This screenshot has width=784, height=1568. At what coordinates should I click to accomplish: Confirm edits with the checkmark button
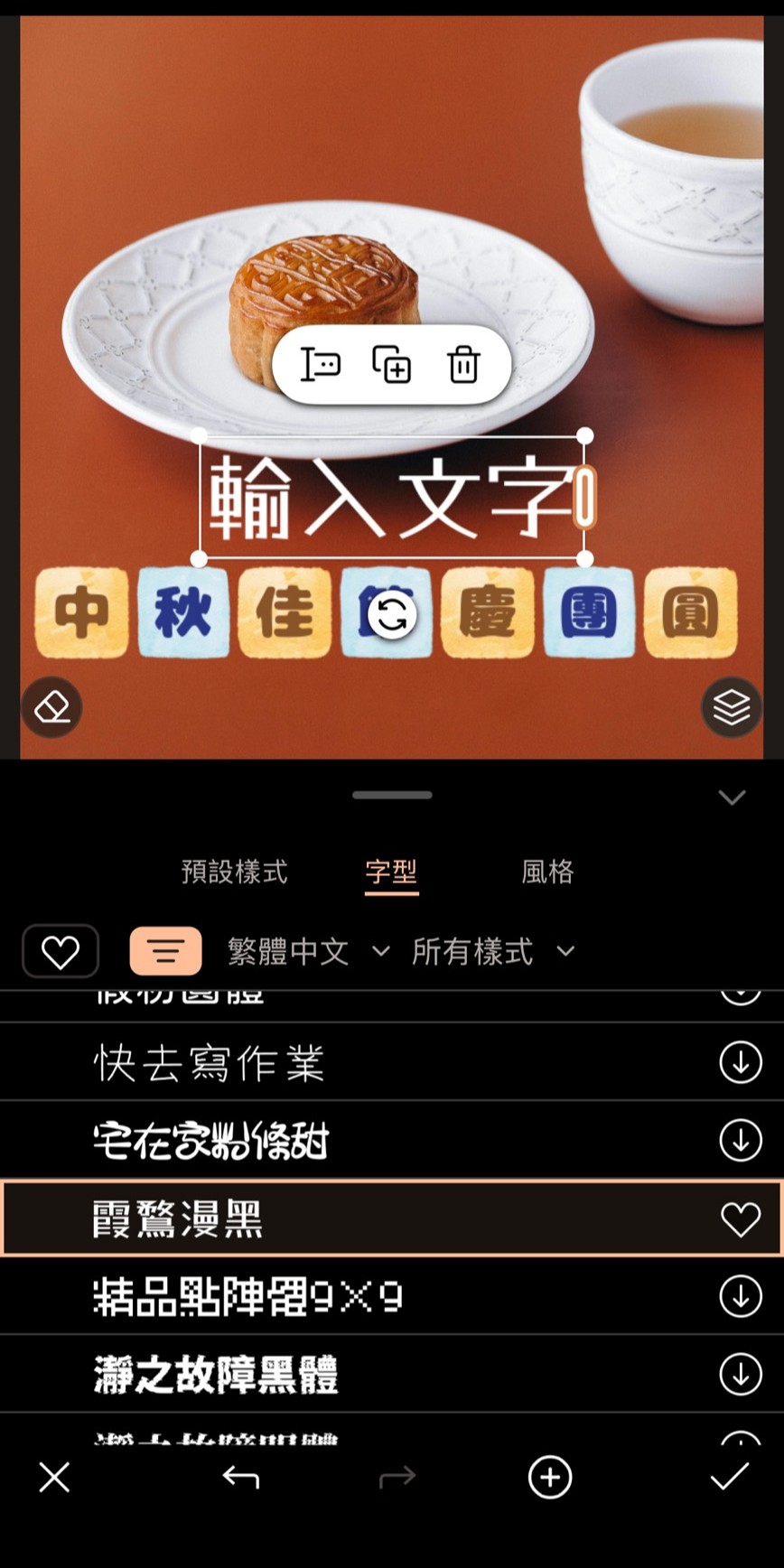(730, 1478)
